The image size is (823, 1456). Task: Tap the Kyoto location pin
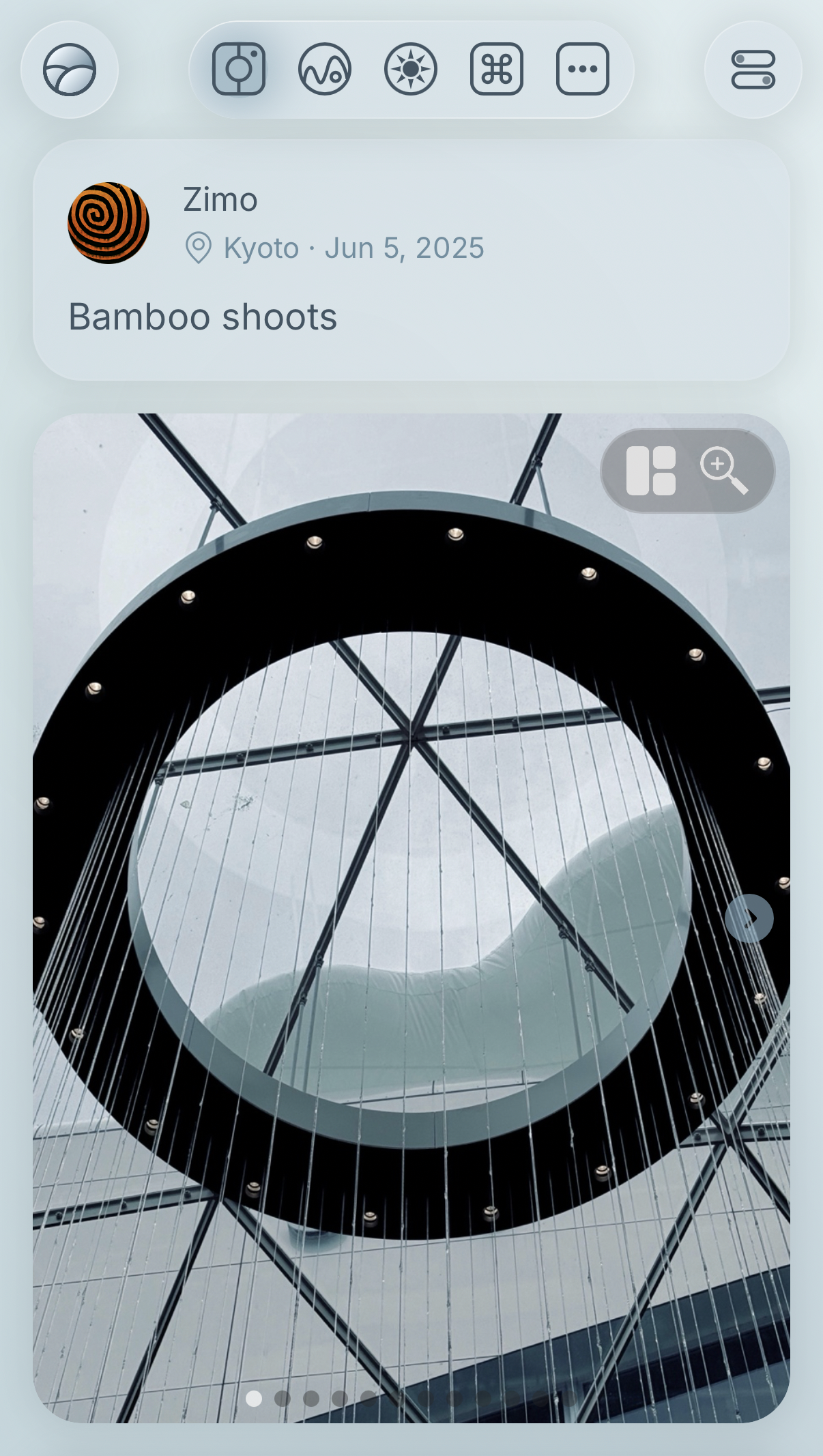coord(198,248)
